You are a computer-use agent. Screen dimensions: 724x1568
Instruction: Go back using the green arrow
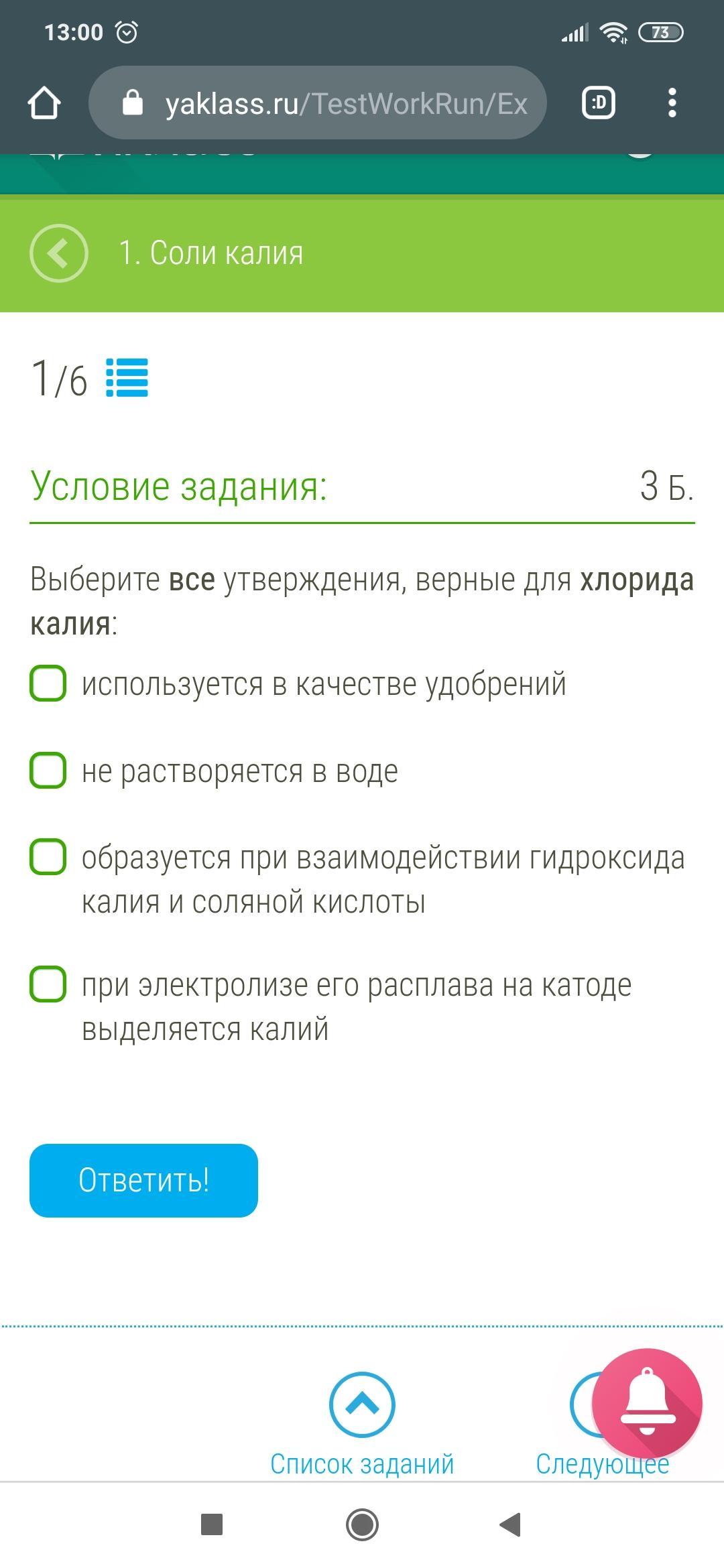[59, 253]
